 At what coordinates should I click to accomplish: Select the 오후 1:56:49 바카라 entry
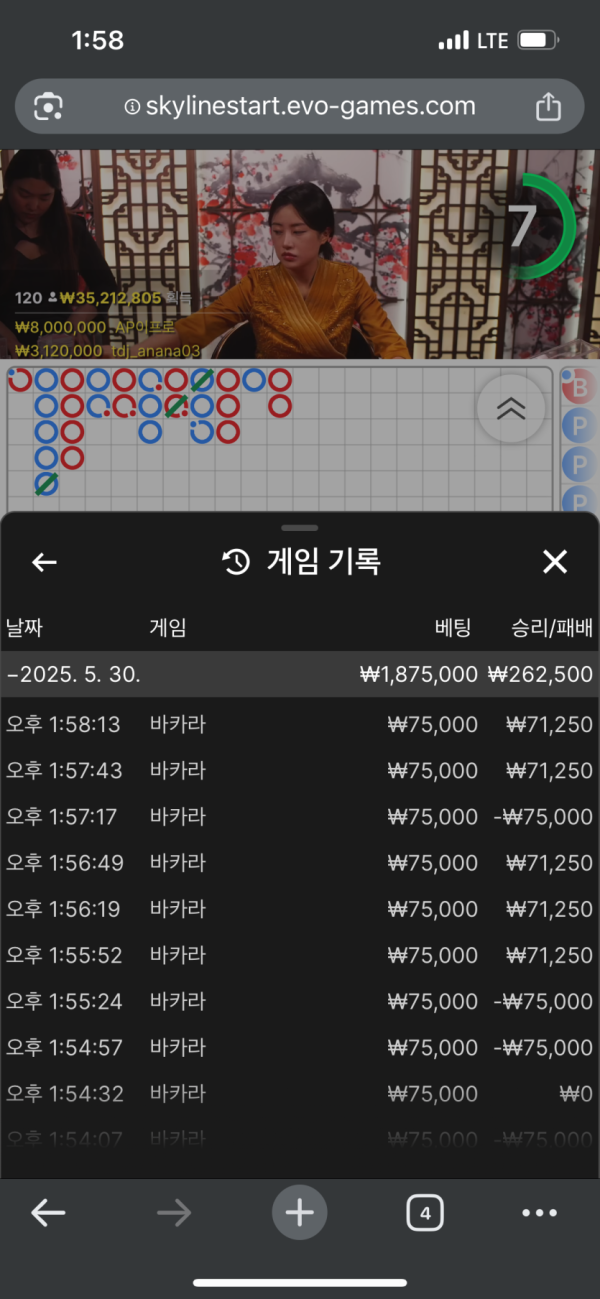(x=300, y=863)
